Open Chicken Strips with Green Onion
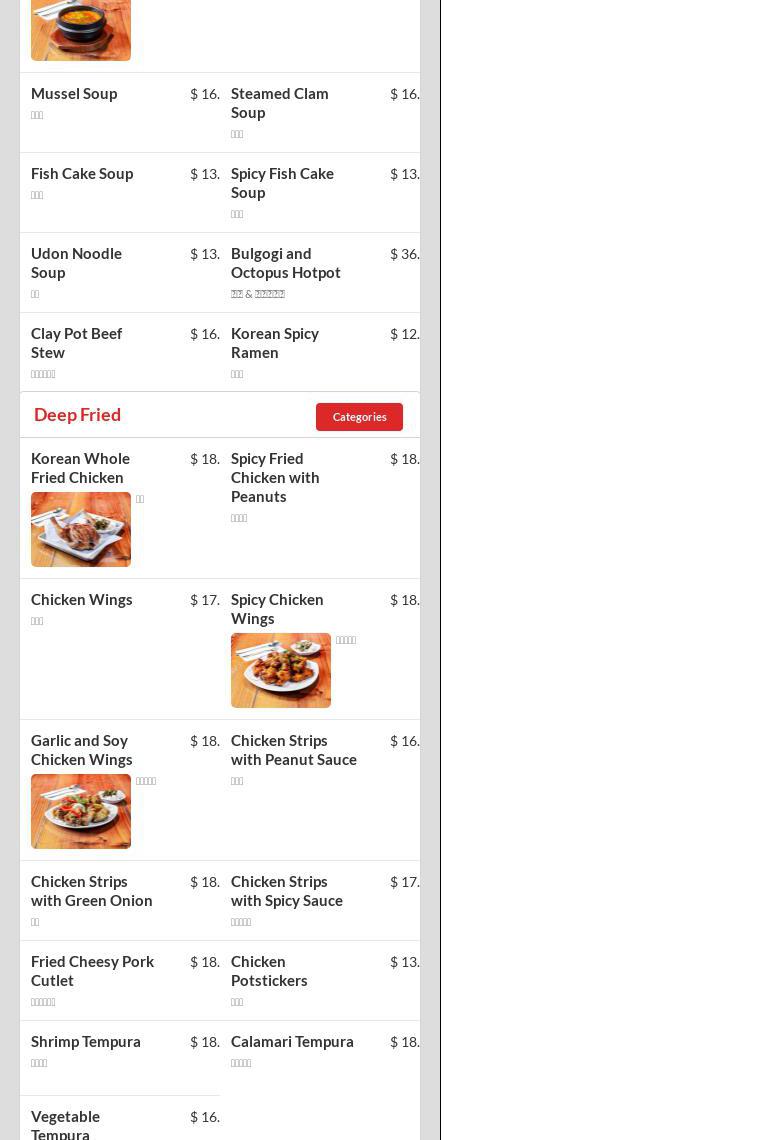 92,891
